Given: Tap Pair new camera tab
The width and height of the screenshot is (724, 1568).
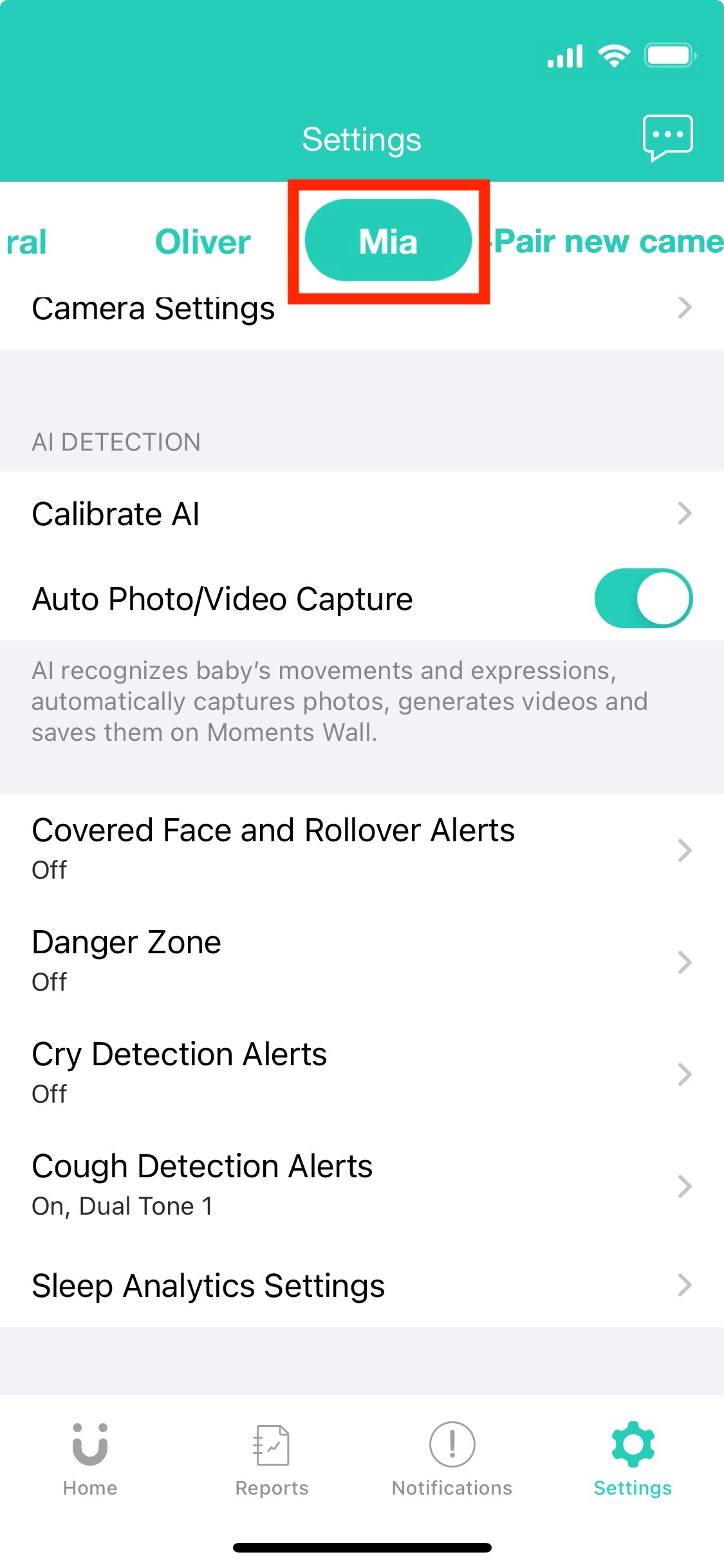Looking at the screenshot, I should coord(608,242).
